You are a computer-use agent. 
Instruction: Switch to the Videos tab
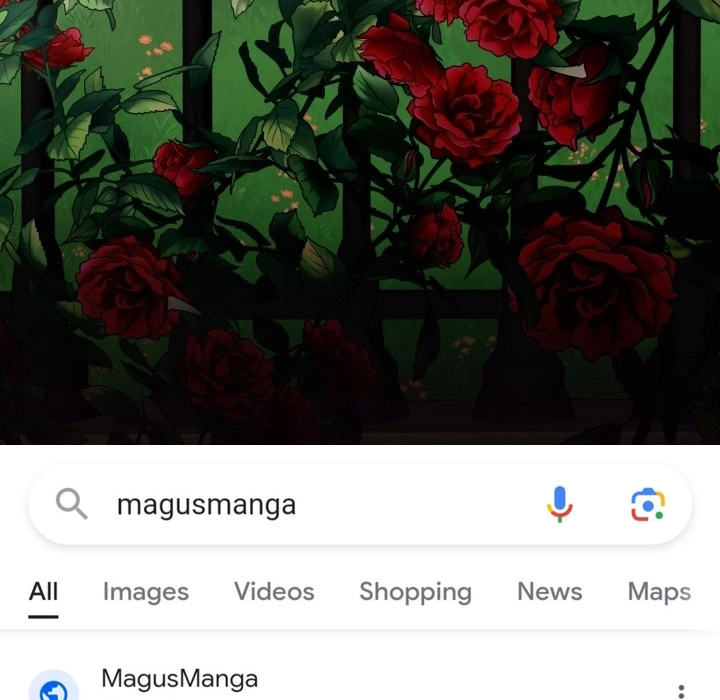(x=274, y=591)
